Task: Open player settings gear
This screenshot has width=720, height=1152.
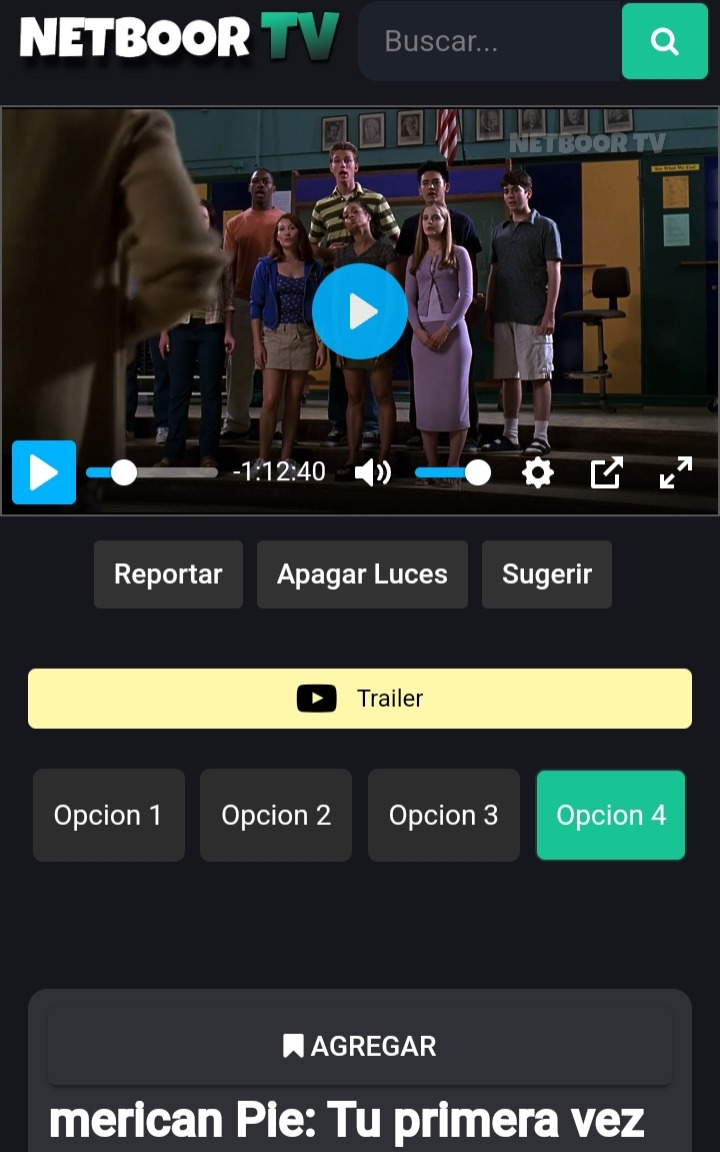Action: [x=538, y=472]
